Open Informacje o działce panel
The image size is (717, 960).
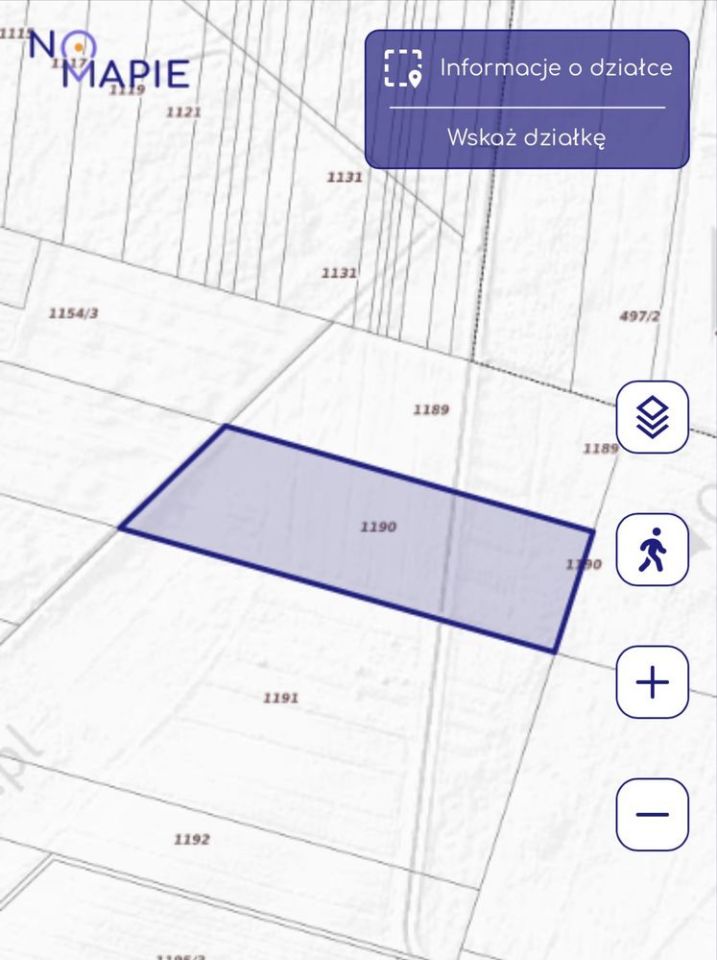click(527, 68)
